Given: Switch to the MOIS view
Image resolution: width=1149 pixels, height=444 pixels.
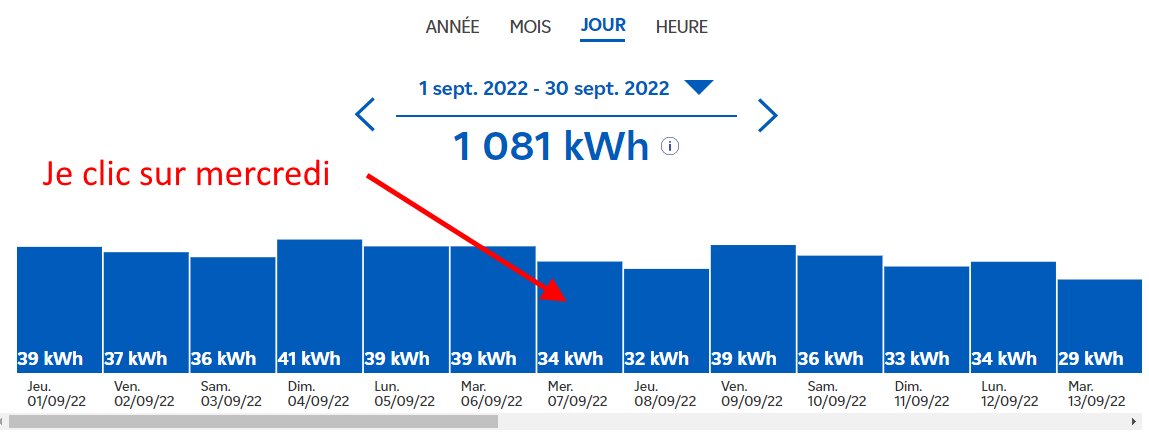Looking at the screenshot, I should (530, 27).
